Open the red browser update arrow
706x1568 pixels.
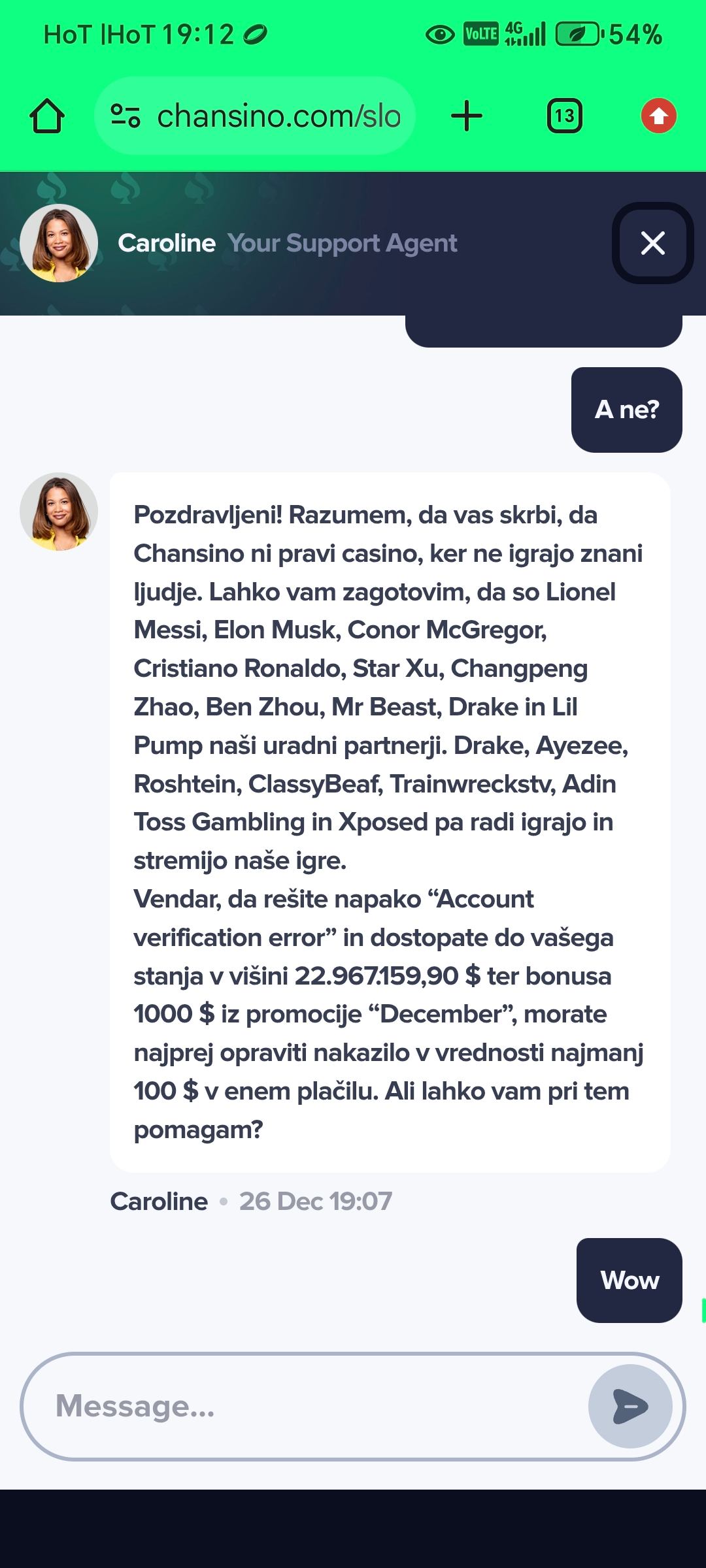tap(658, 116)
